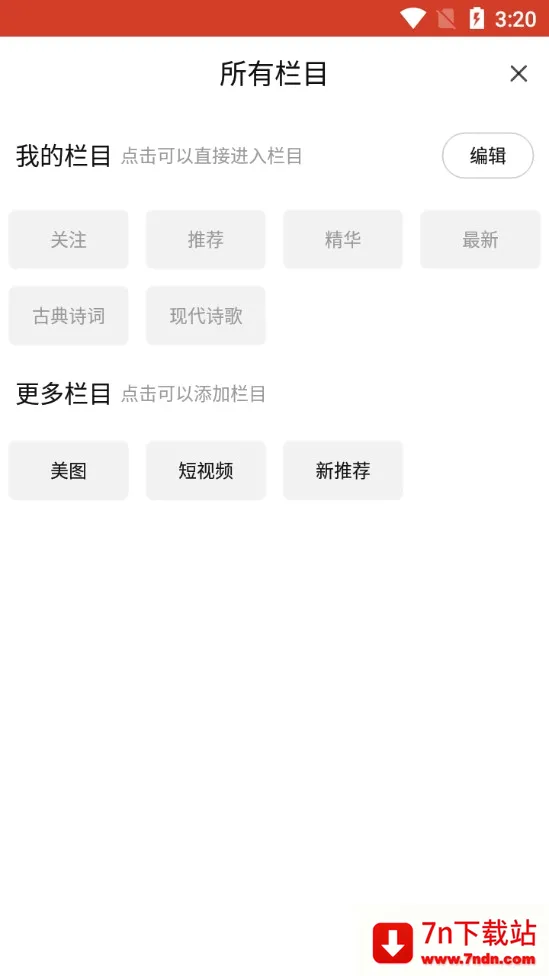Tap the 编辑 button
The height and width of the screenshot is (976, 549).
pos(488,156)
